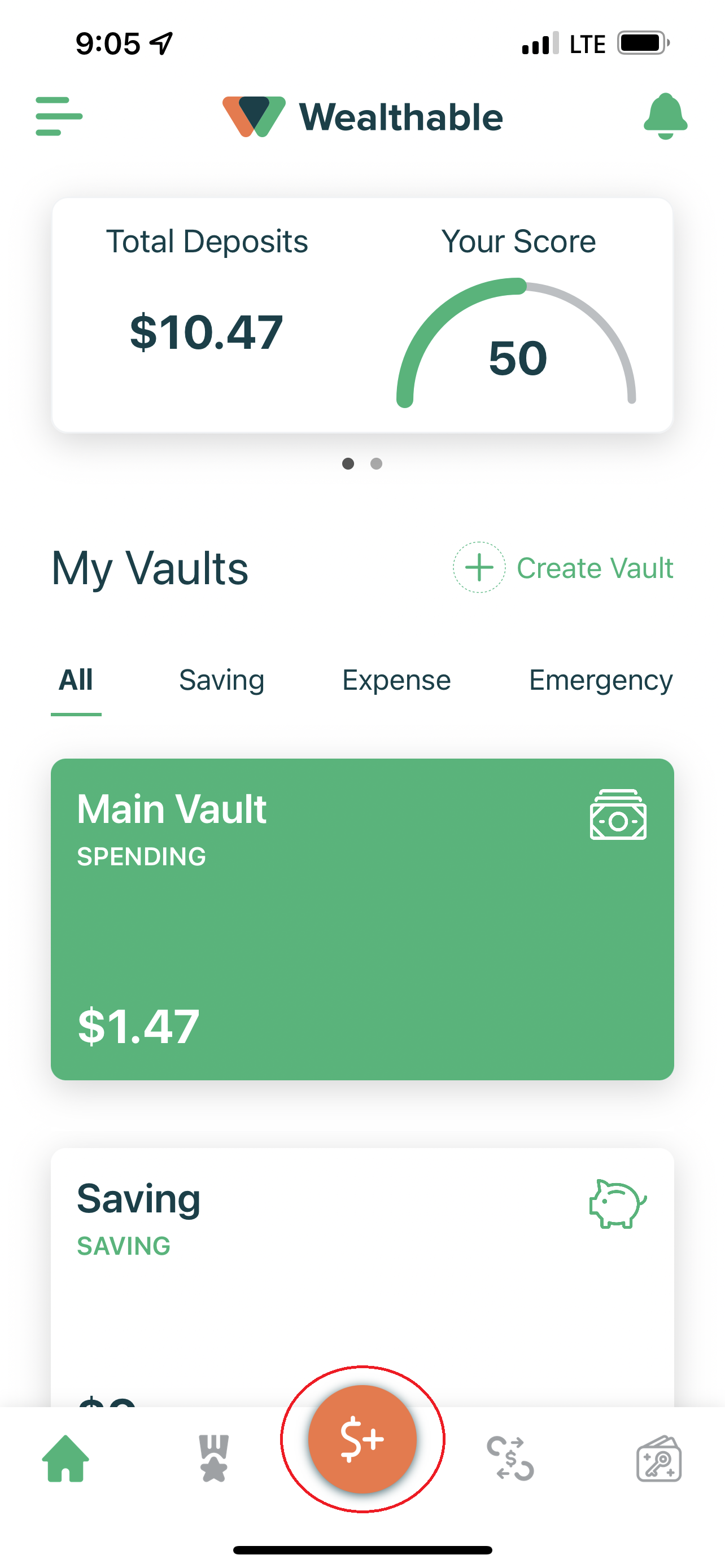Go to the home tab
The image size is (725, 1568).
(x=65, y=1458)
